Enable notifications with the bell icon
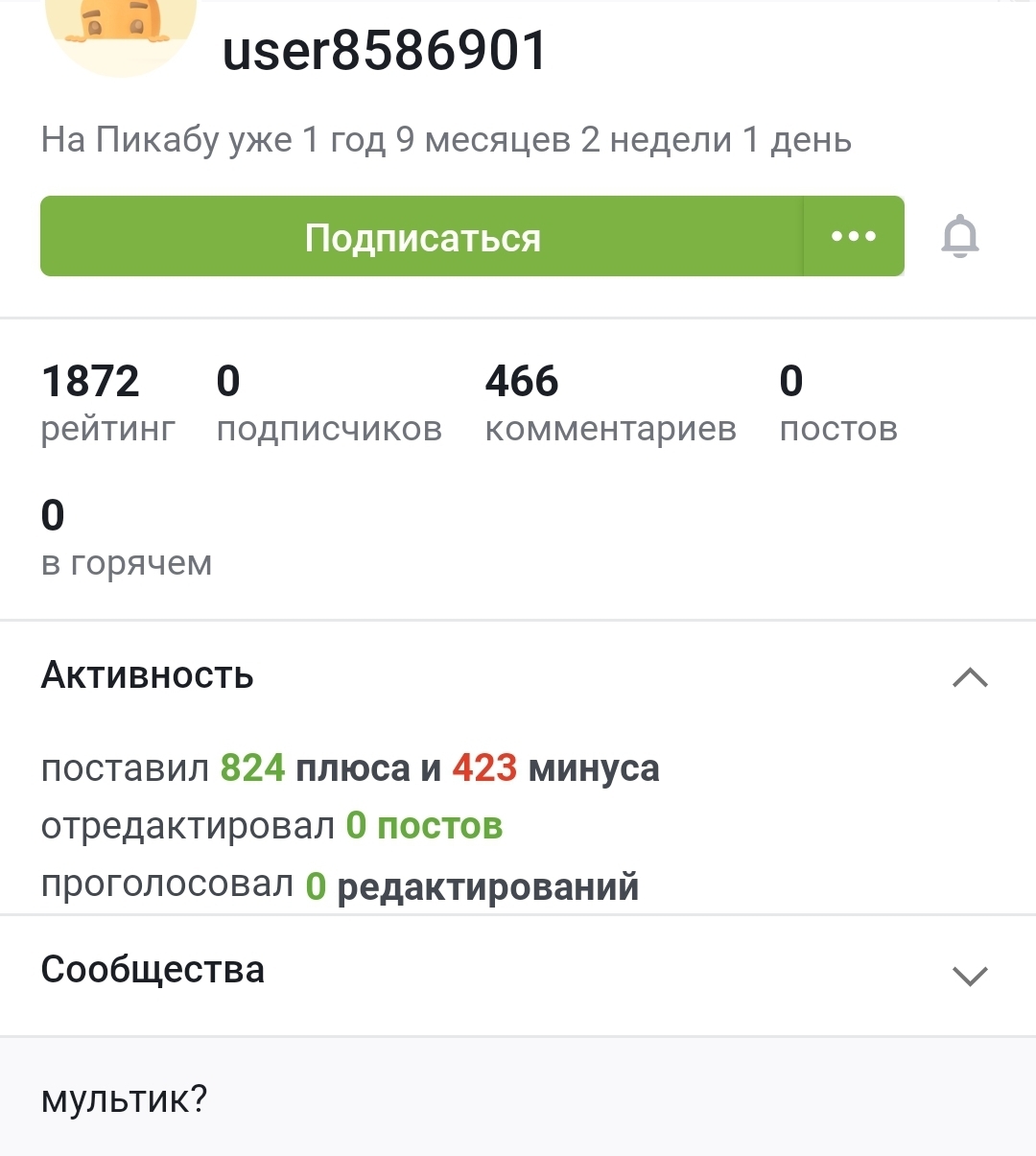 tap(959, 237)
